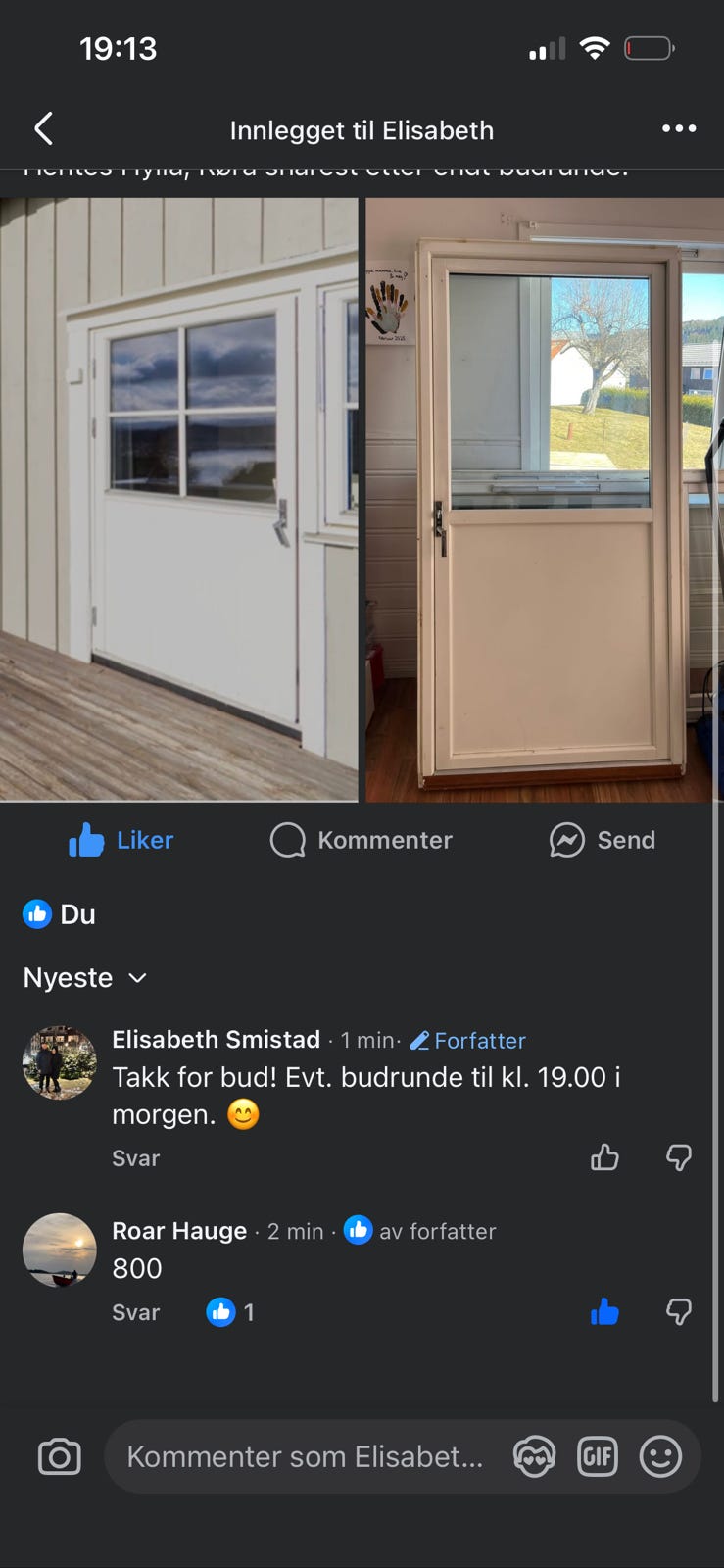Thumbs down Roar Hauge's comment
The width and height of the screenshot is (724, 1568).
tap(679, 1312)
